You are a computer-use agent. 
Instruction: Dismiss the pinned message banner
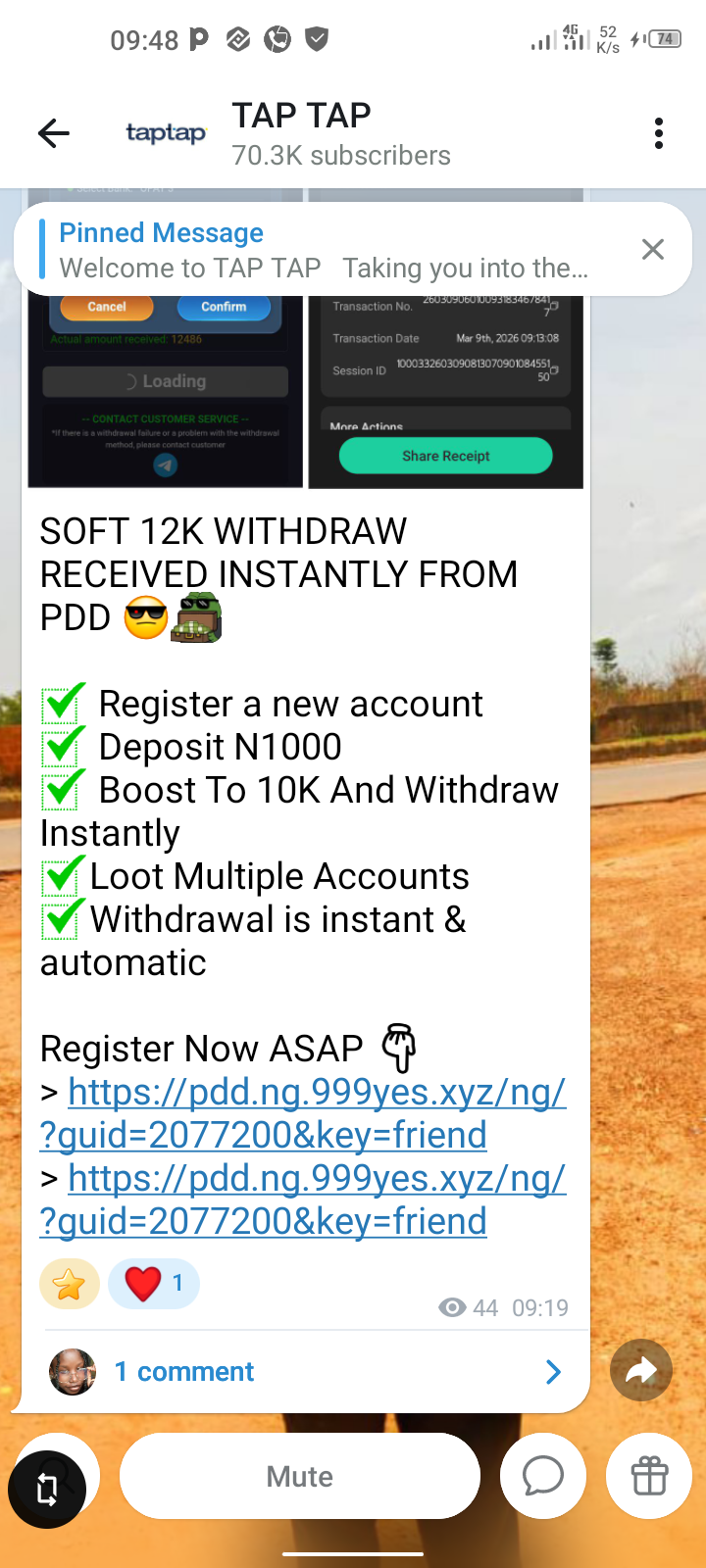[x=653, y=249]
